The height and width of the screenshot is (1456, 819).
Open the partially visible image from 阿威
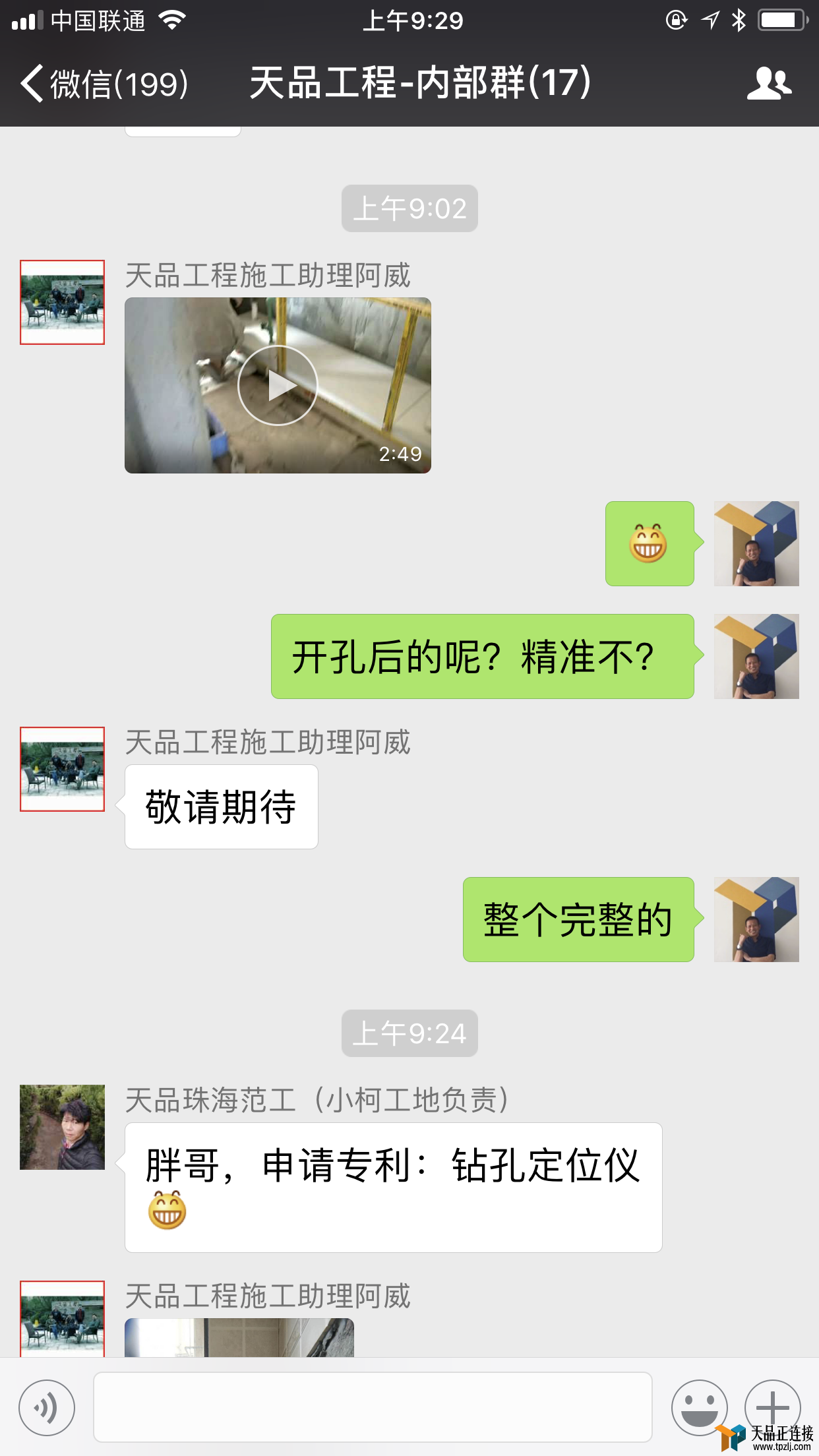point(239,1337)
